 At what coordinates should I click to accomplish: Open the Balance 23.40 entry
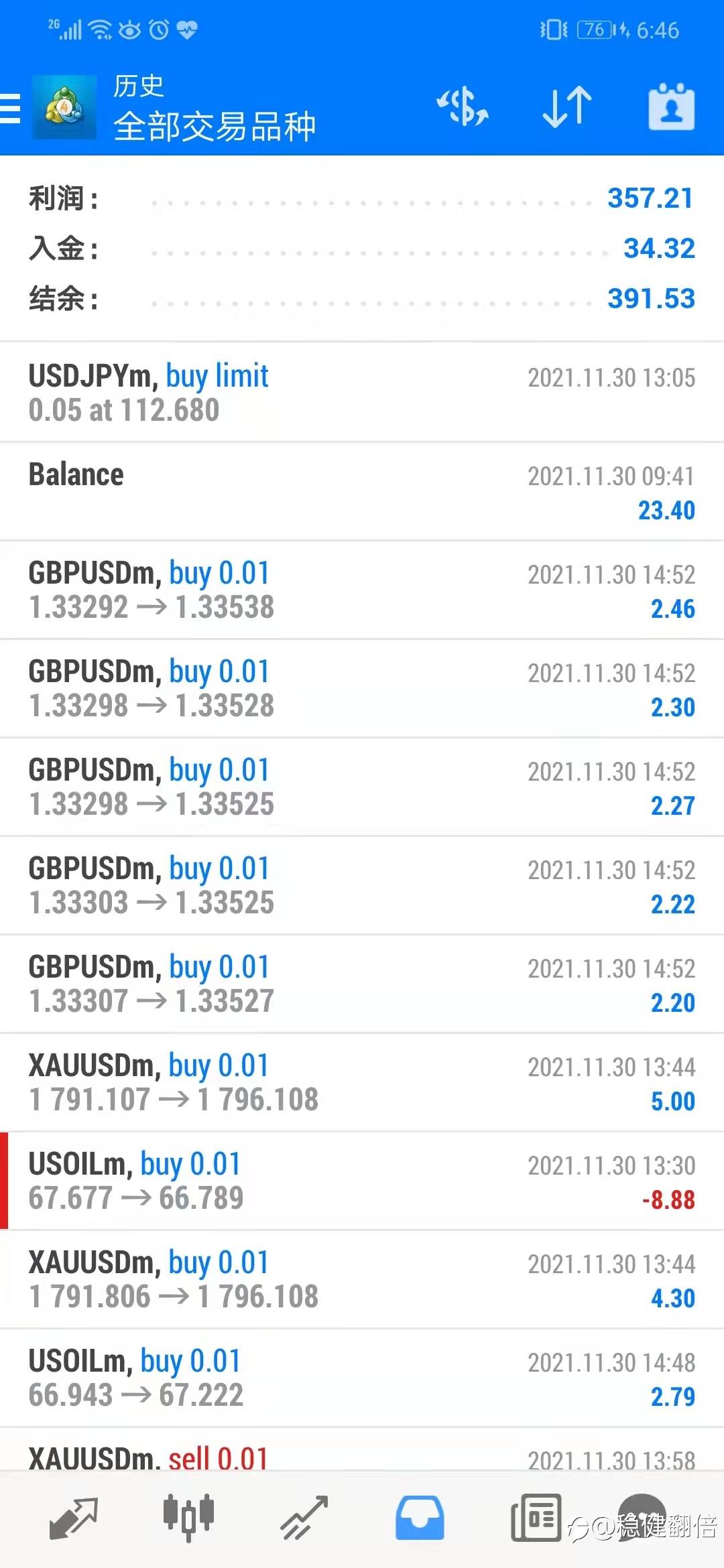click(362, 491)
